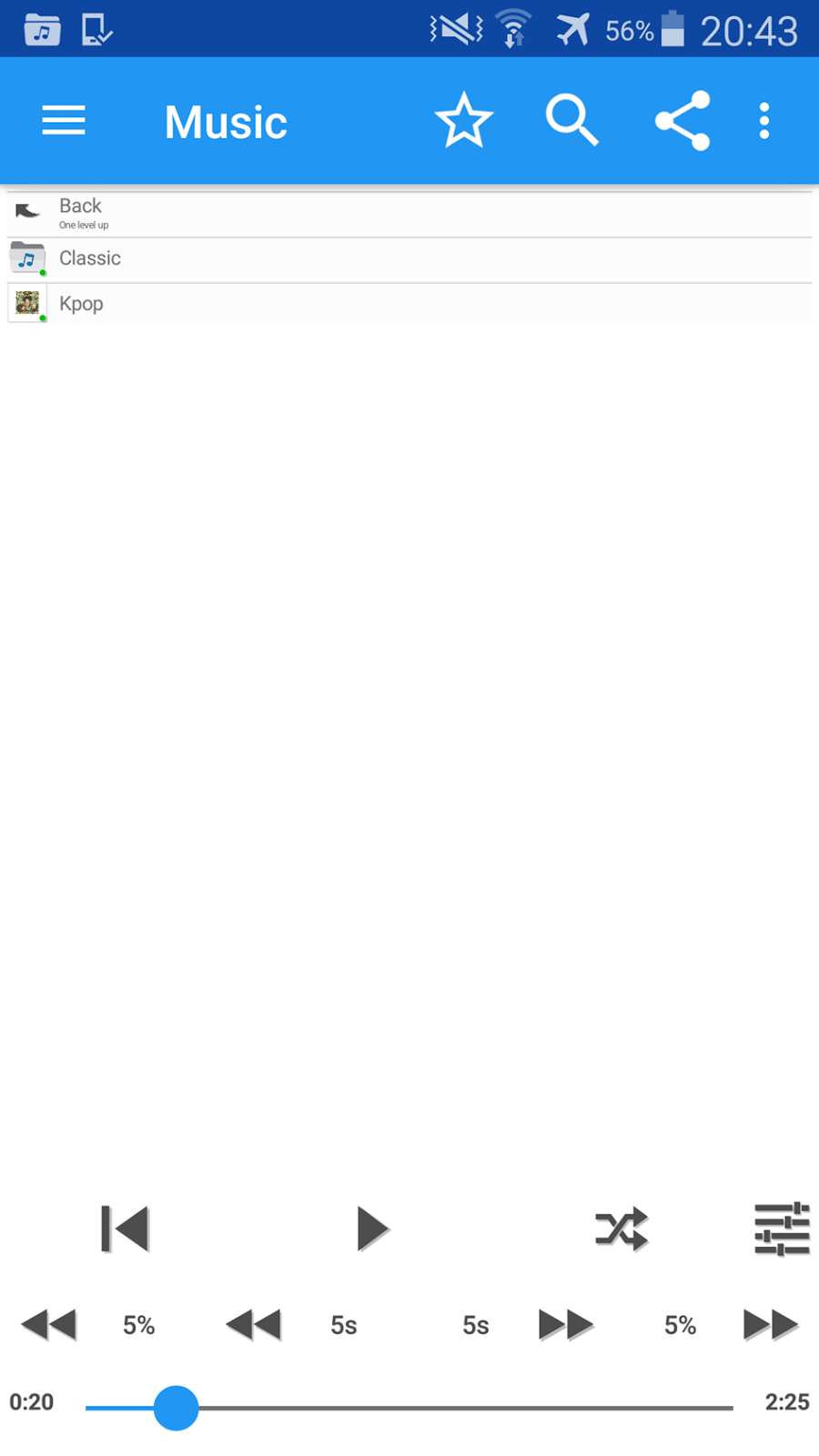The width and height of the screenshot is (819, 1456).
Task: Open the Classic folder
Action: pyautogui.click(x=89, y=258)
